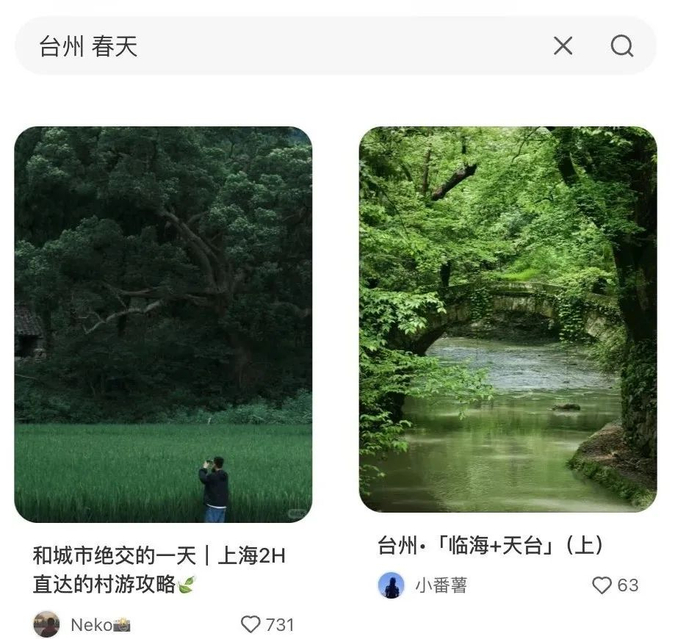View Neko's profile
This screenshot has width=700, height=639.
(x=47, y=624)
